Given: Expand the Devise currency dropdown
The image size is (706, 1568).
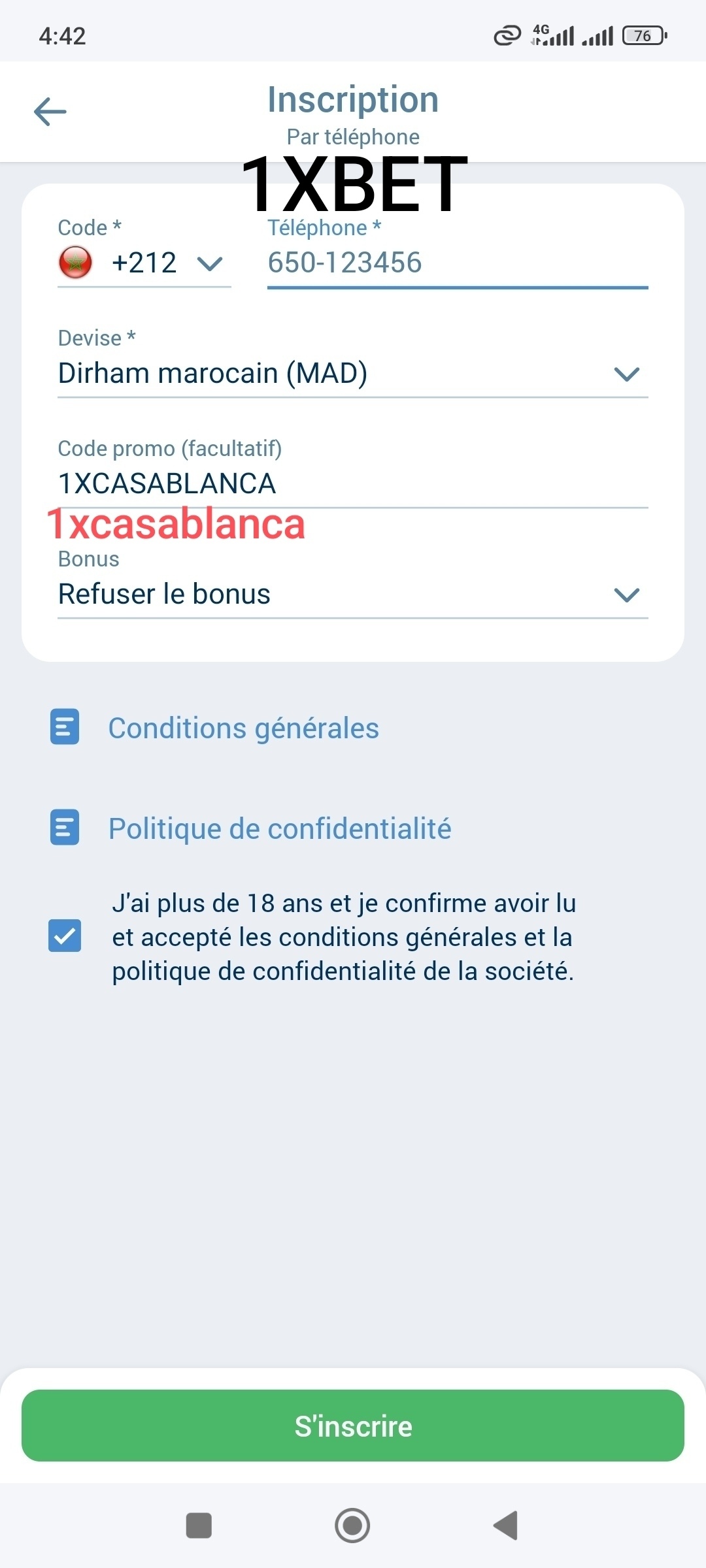Looking at the screenshot, I should tap(353, 374).
